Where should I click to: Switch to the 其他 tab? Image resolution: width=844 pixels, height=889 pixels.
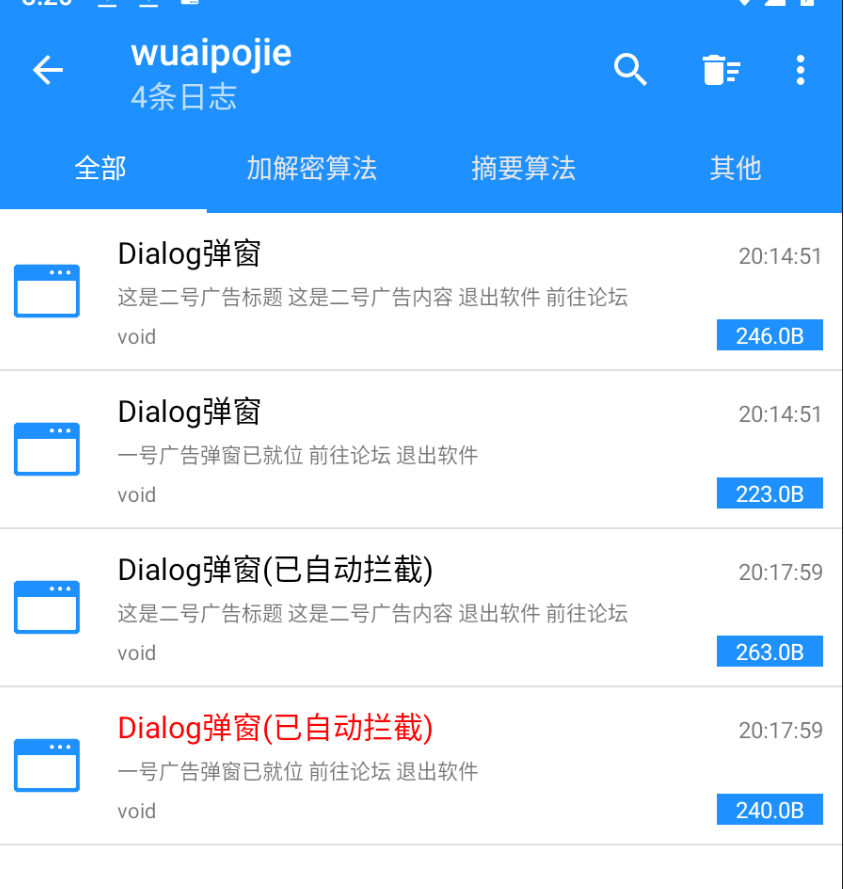coord(735,169)
